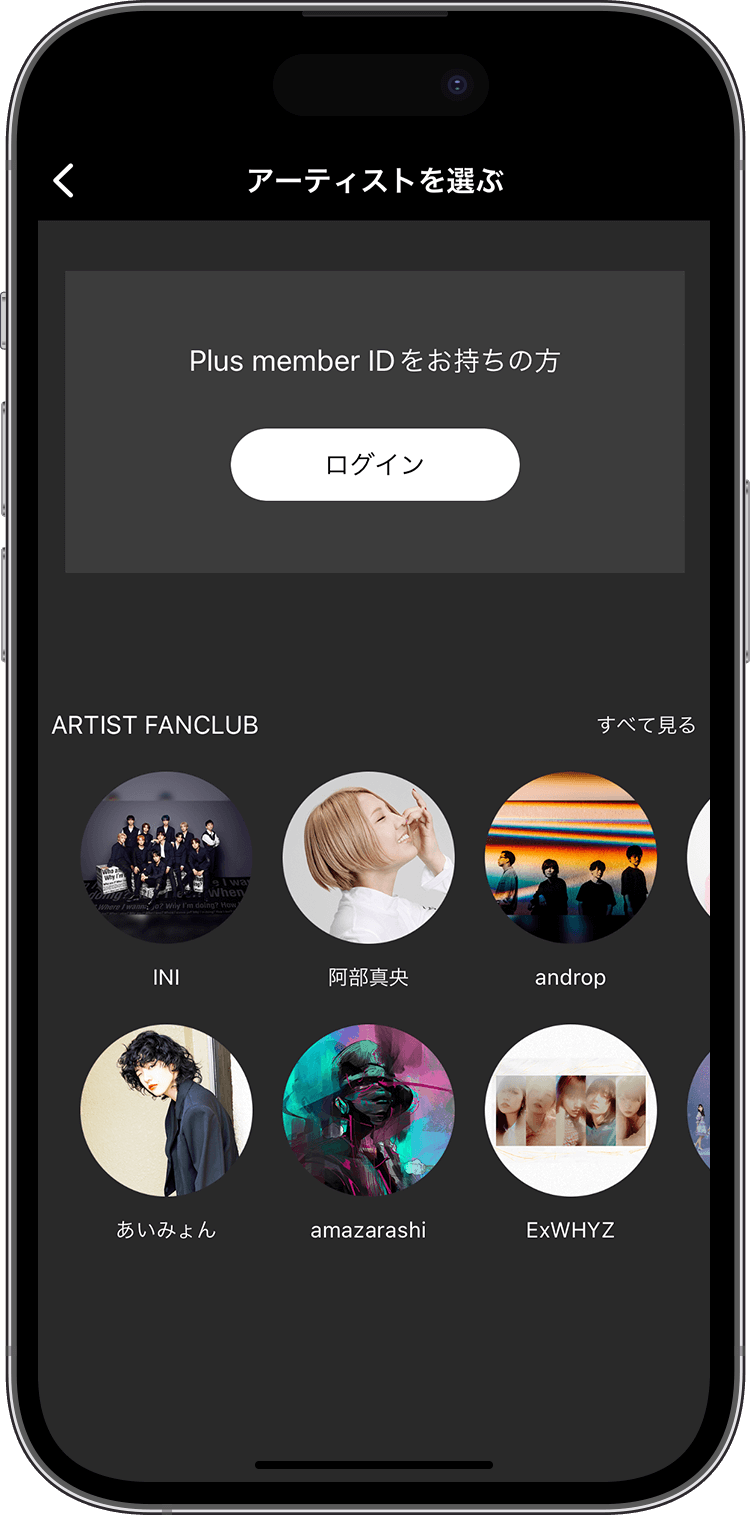Choose 阿部真央 from the artist list
This screenshot has height=1515, width=750.
pyautogui.click(x=368, y=858)
